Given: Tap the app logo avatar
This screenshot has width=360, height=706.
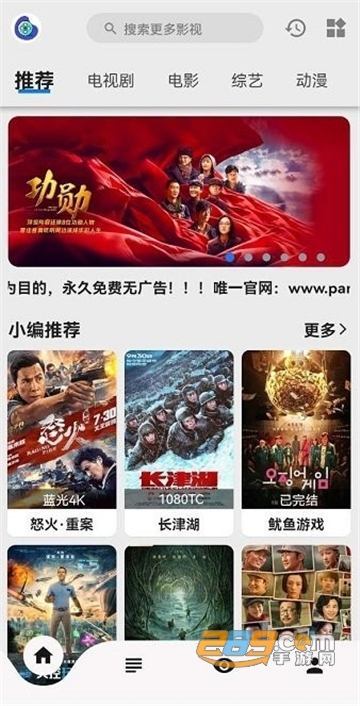Looking at the screenshot, I should tap(26, 28).
